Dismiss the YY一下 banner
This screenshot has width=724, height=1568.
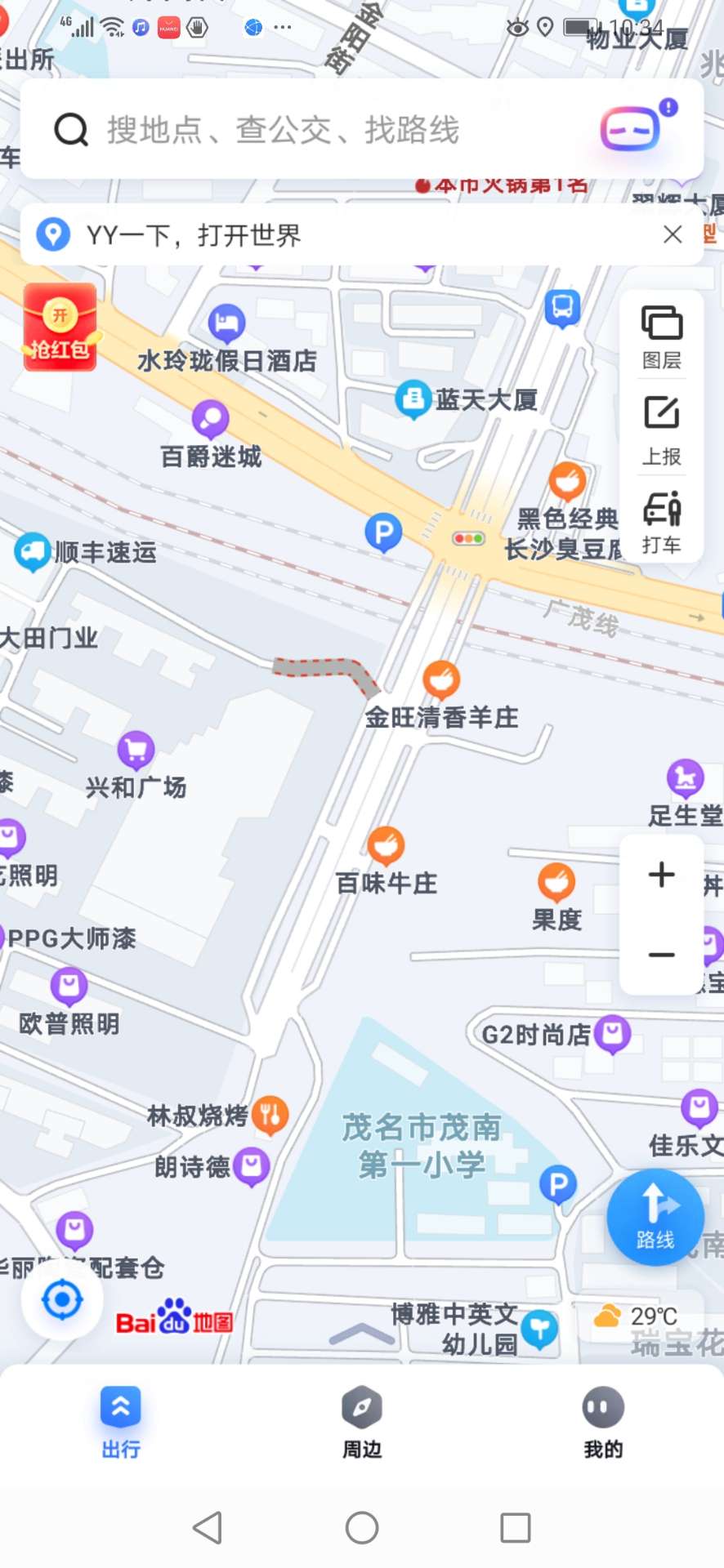tap(673, 235)
